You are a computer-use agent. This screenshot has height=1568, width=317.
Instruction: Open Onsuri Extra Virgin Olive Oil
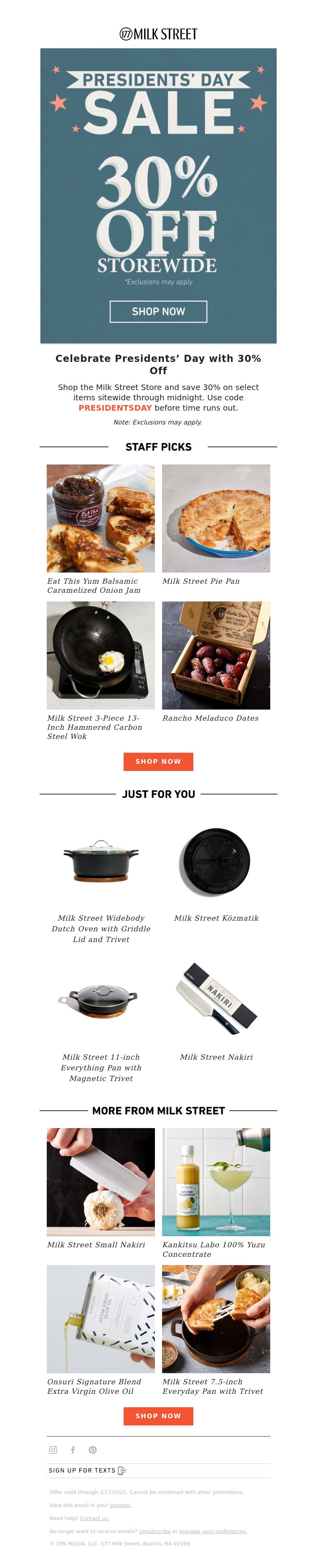tap(101, 1319)
